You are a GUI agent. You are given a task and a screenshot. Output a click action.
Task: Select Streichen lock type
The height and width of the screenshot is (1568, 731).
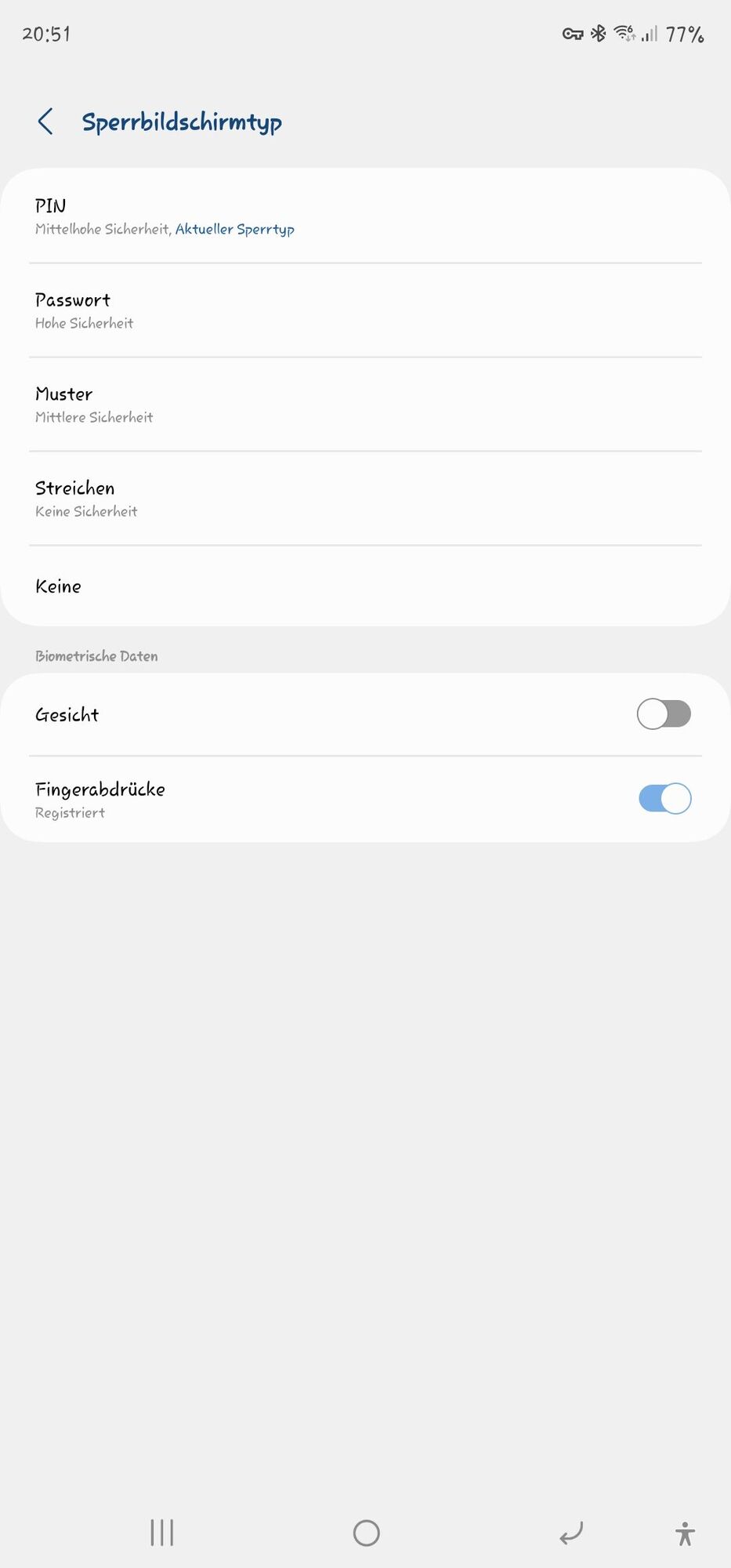click(x=365, y=499)
